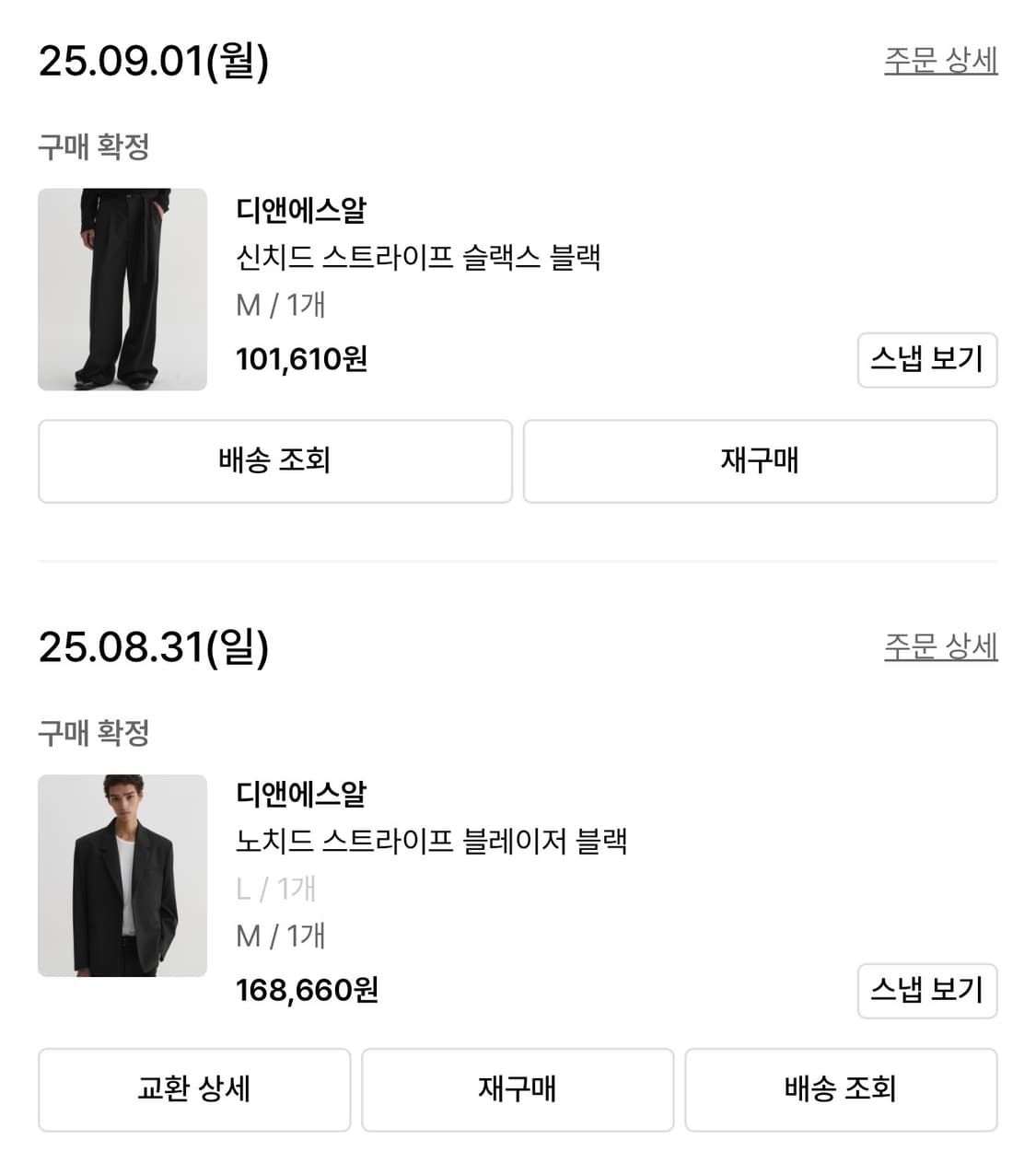This screenshot has width=1036, height=1163.
Task: Click 재구매 for the striped slacks order
Action: click(x=762, y=461)
